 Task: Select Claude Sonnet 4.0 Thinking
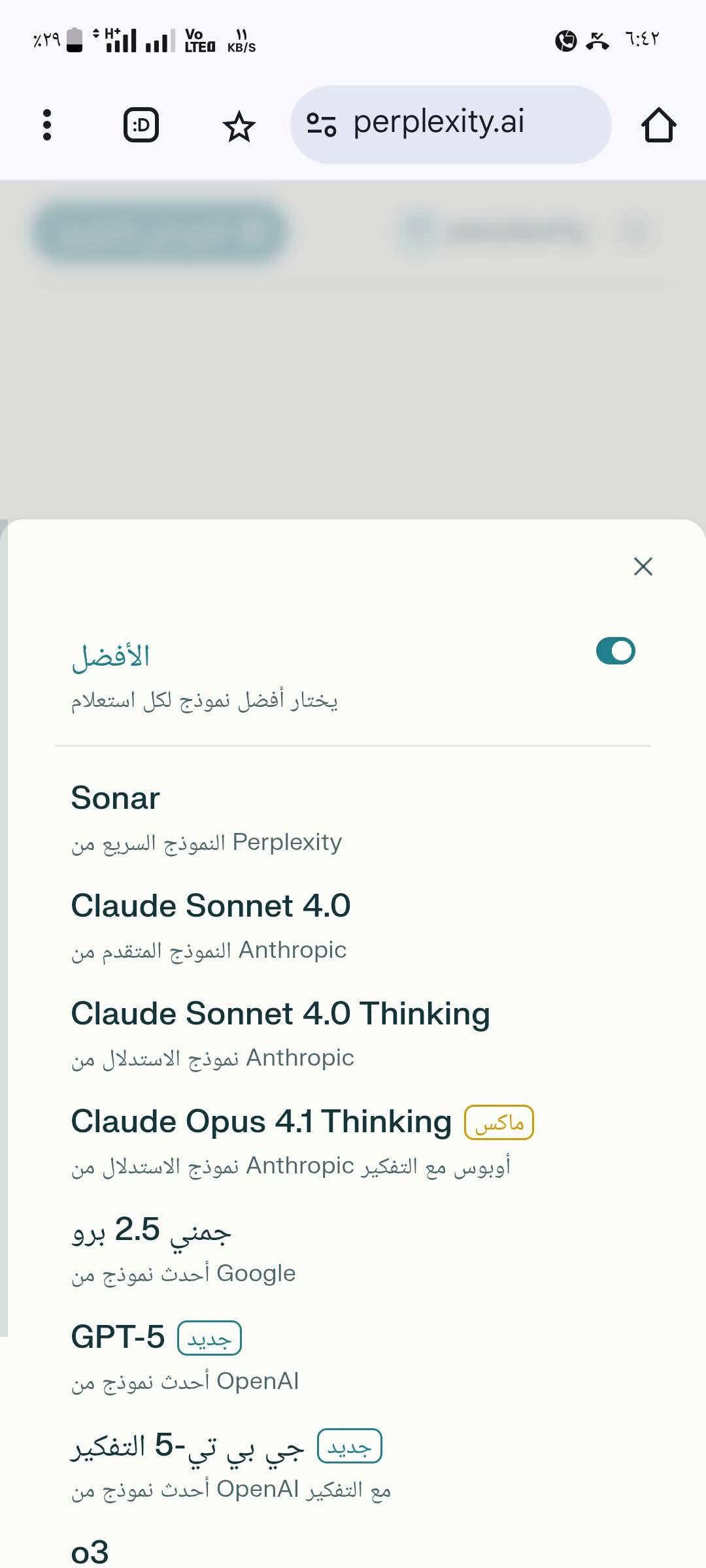click(x=280, y=1014)
